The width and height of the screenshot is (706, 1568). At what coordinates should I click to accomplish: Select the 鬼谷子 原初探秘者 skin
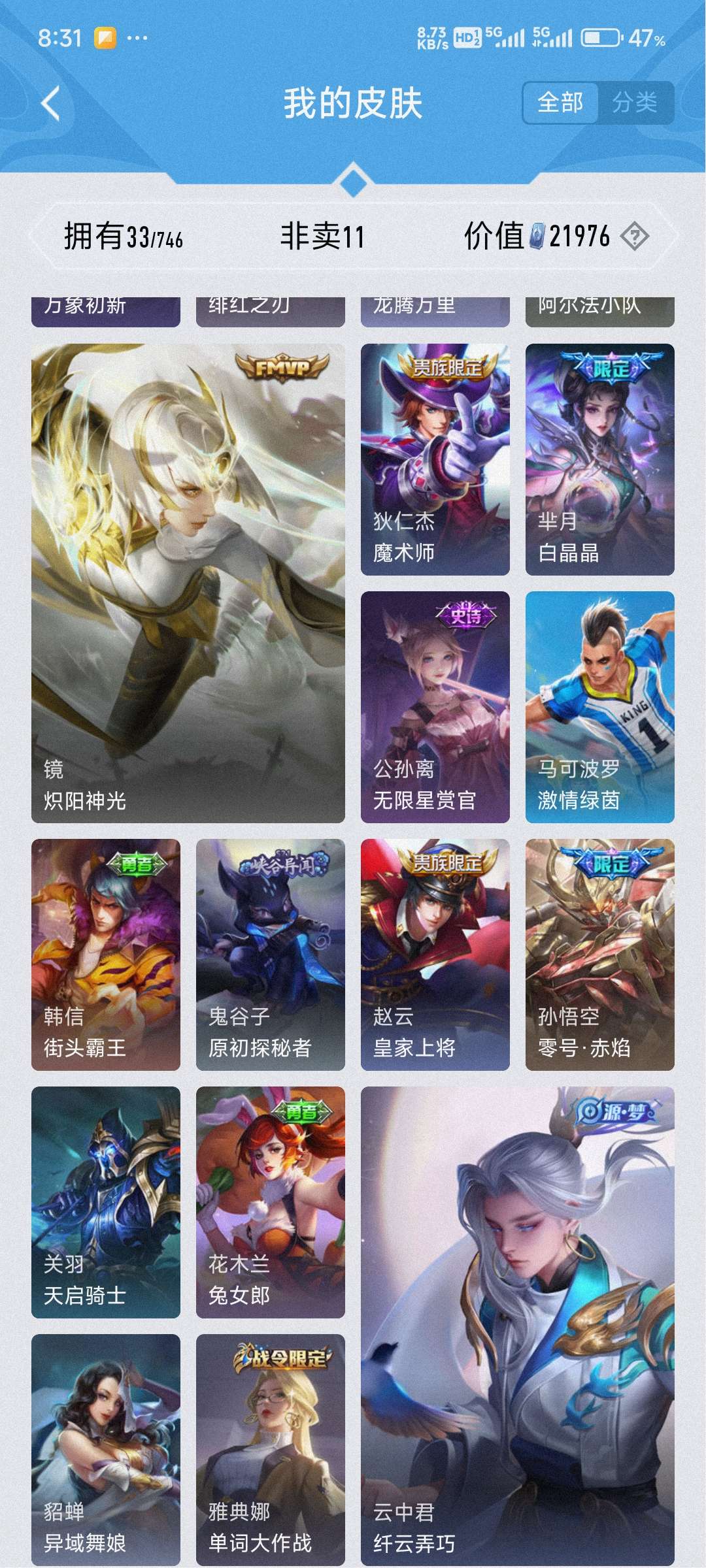pyautogui.click(x=271, y=955)
